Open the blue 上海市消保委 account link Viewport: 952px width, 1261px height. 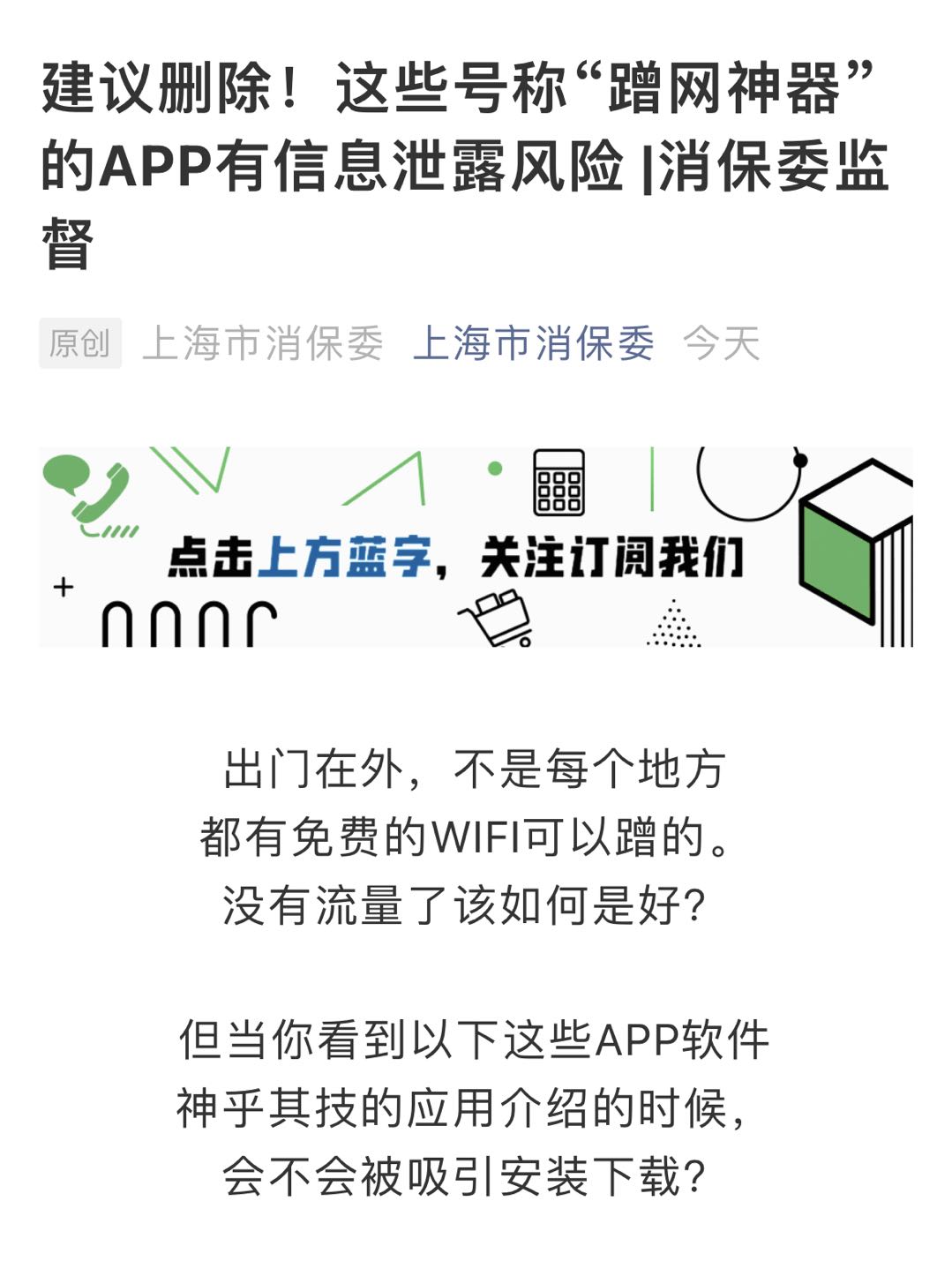pyautogui.click(x=533, y=343)
